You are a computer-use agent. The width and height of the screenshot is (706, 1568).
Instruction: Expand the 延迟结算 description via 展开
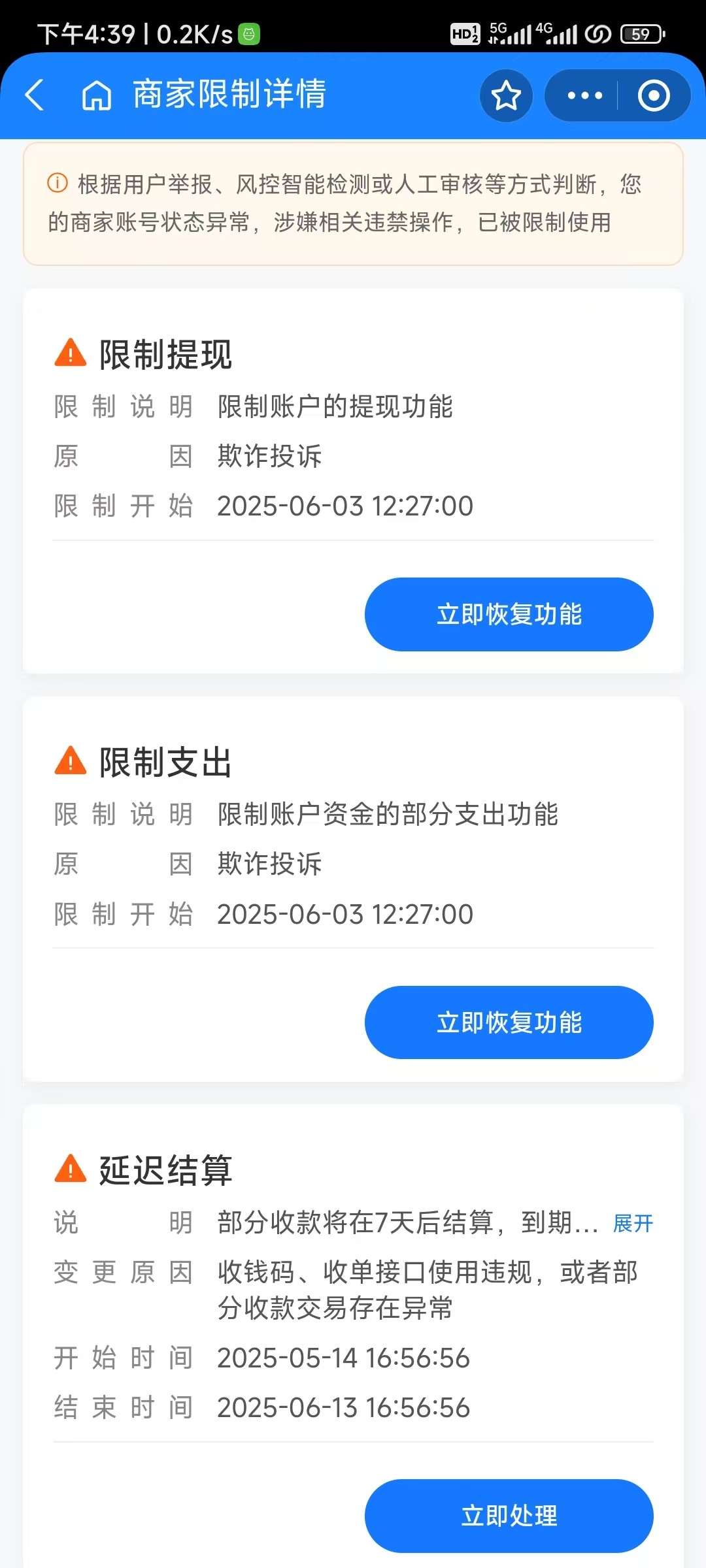tap(633, 1223)
